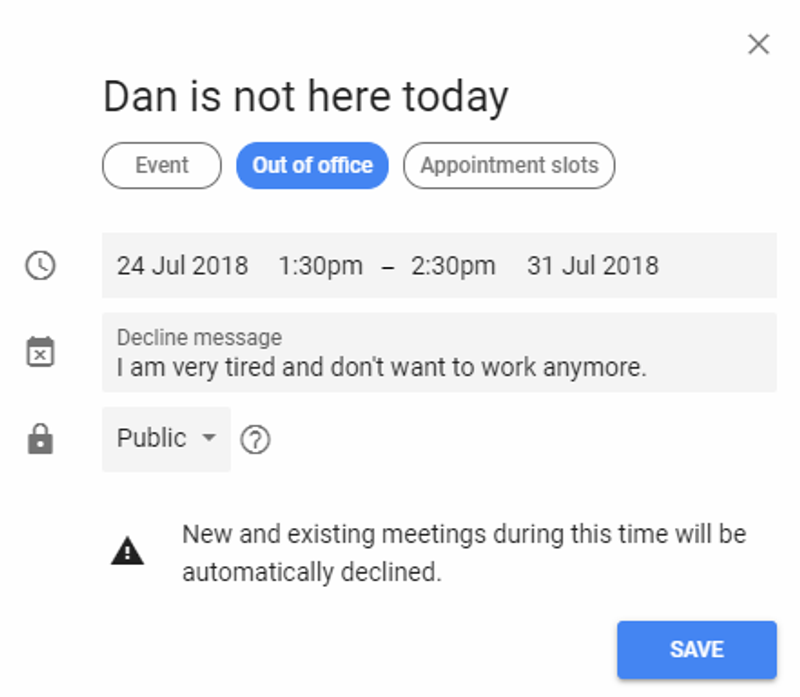Edit the title 'Dan is not here today'
The width and height of the screenshot is (800, 697).
(306, 97)
